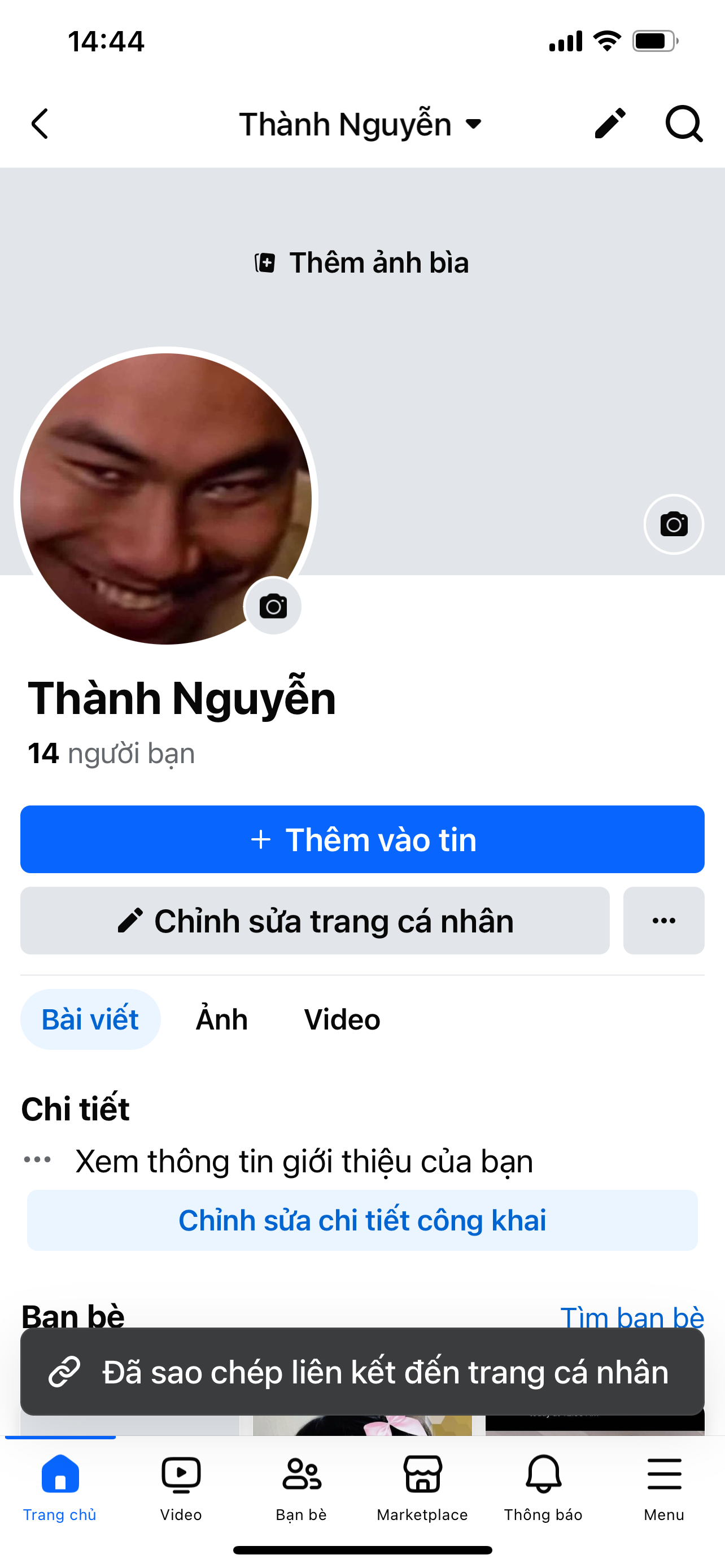Add a cover photo via Thêm ảnh bìa
The height and width of the screenshot is (1568, 725).
pos(361,263)
